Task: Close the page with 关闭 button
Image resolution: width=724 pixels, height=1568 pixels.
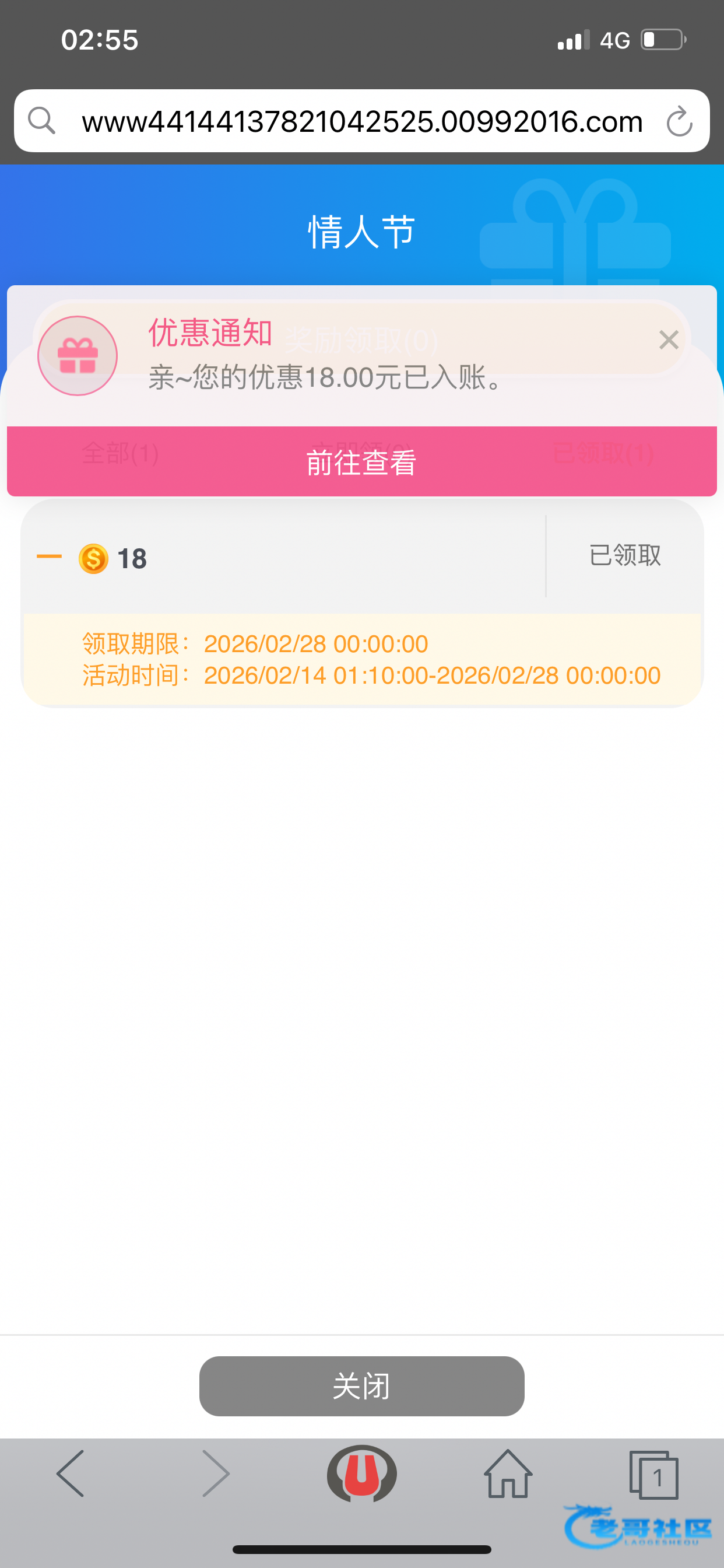Action: [x=361, y=1386]
